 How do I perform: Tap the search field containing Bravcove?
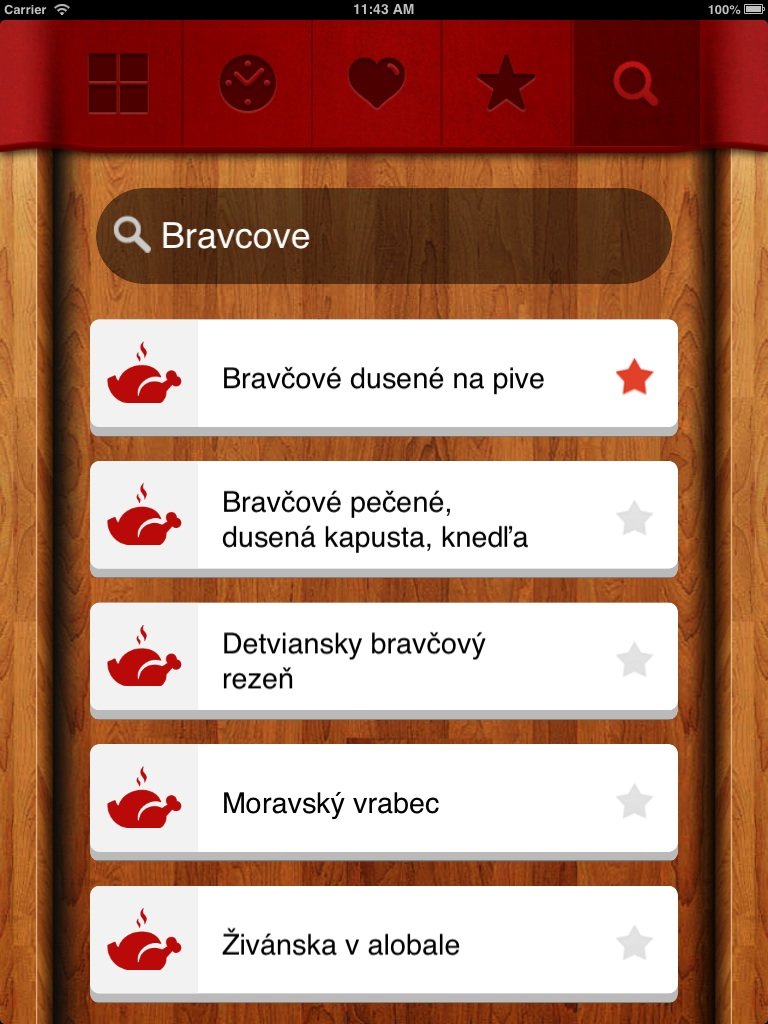[384, 236]
